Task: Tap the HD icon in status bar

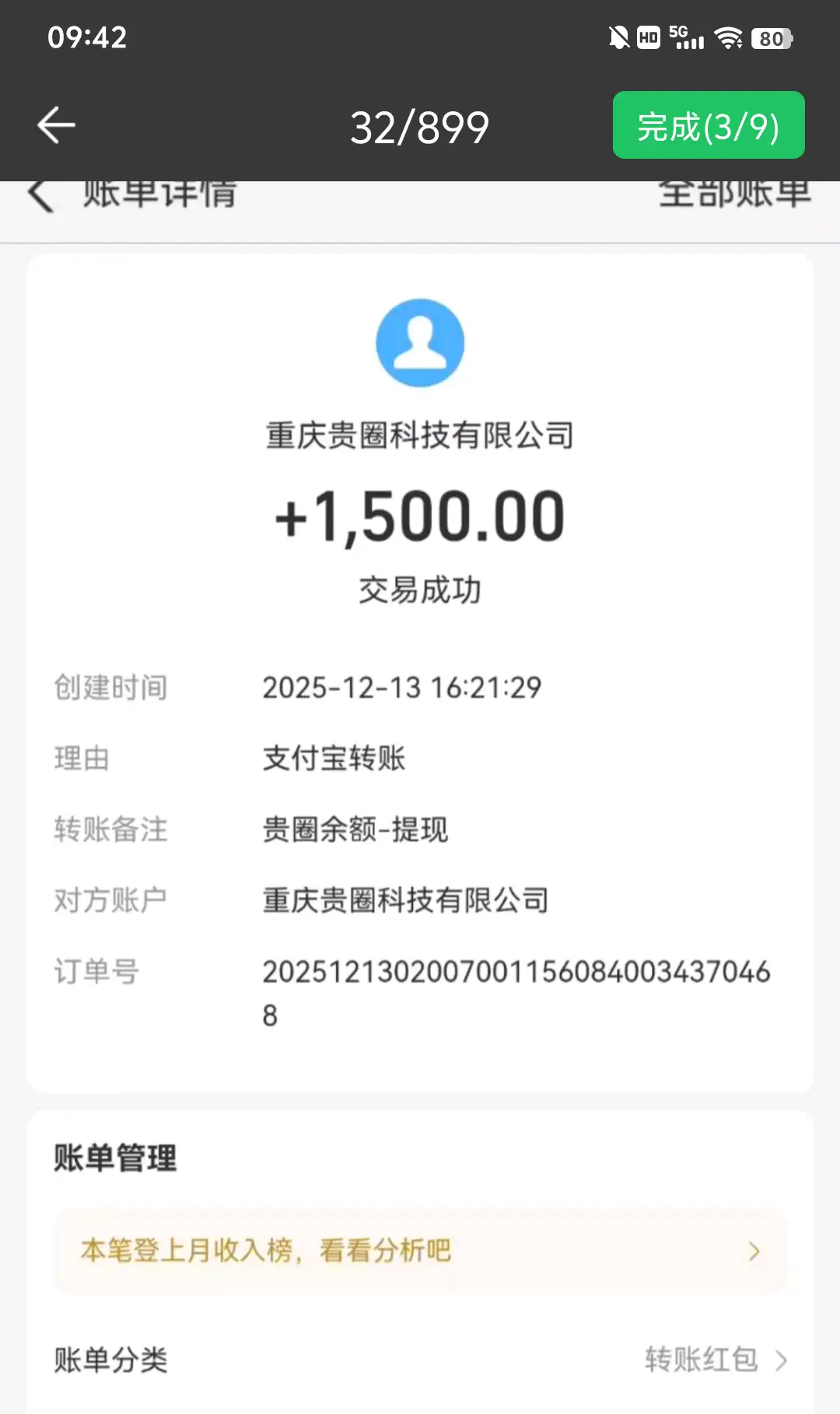Action: click(646, 37)
